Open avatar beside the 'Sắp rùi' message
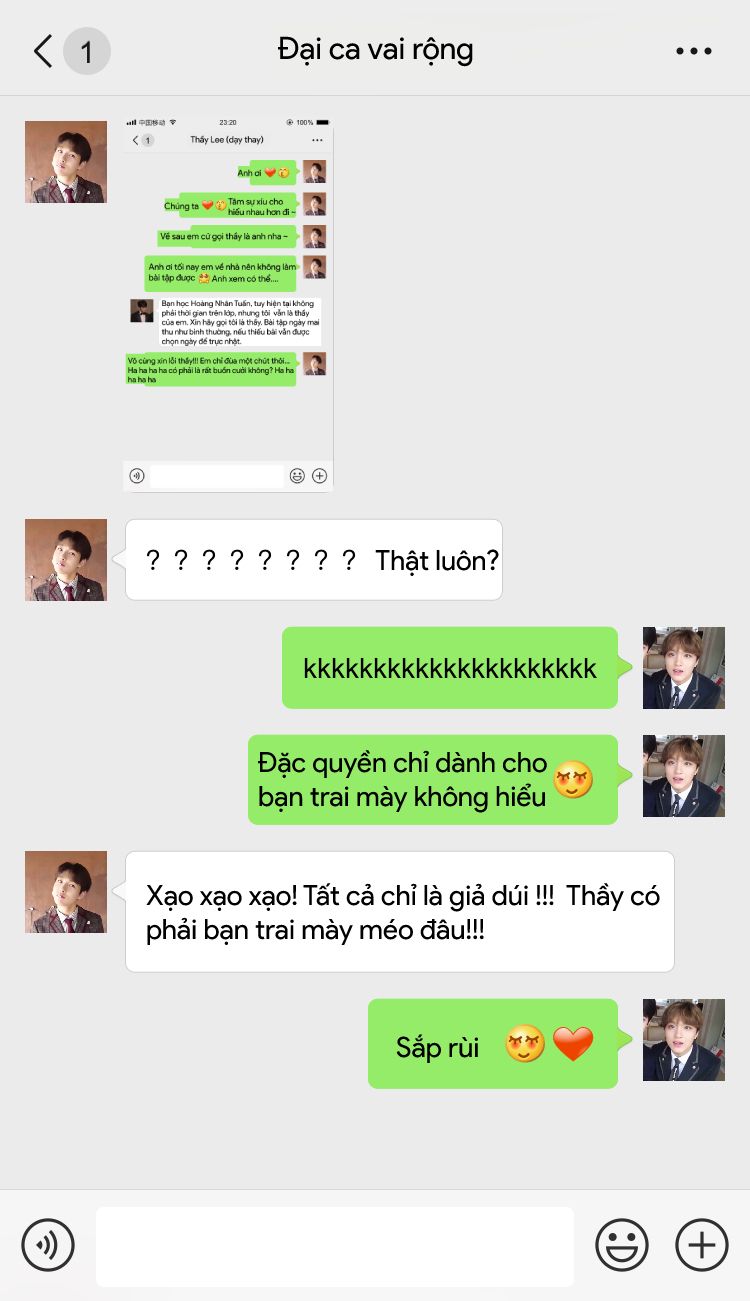Viewport: 750px width, 1301px height. coord(684,1040)
